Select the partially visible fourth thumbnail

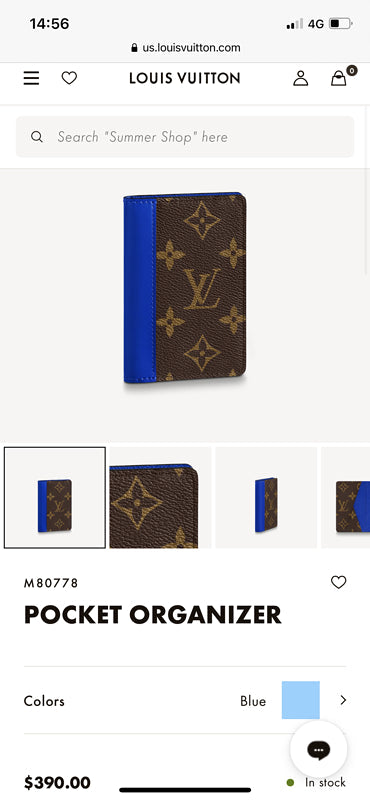point(346,497)
